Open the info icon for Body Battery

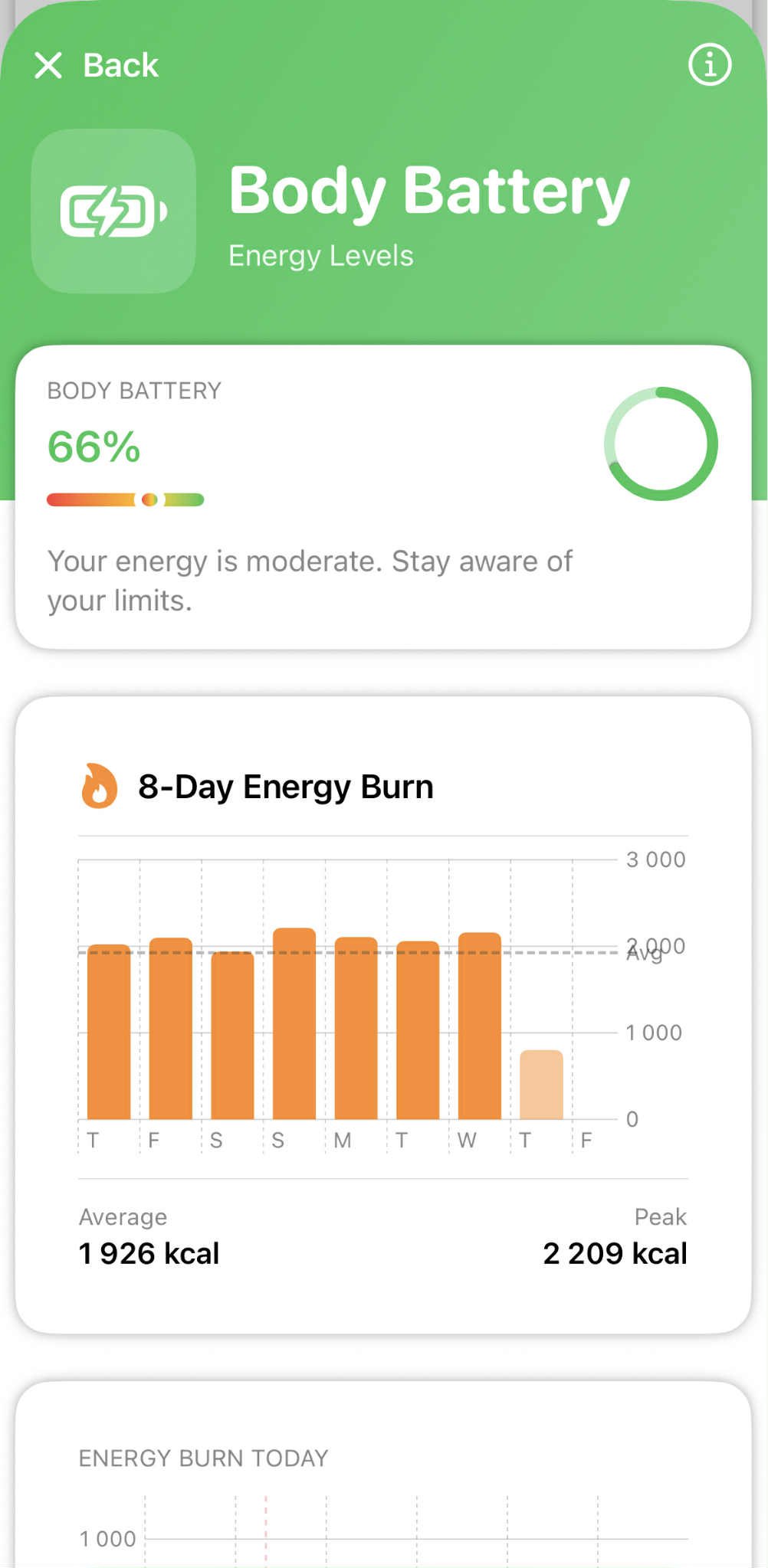(709, 65)
